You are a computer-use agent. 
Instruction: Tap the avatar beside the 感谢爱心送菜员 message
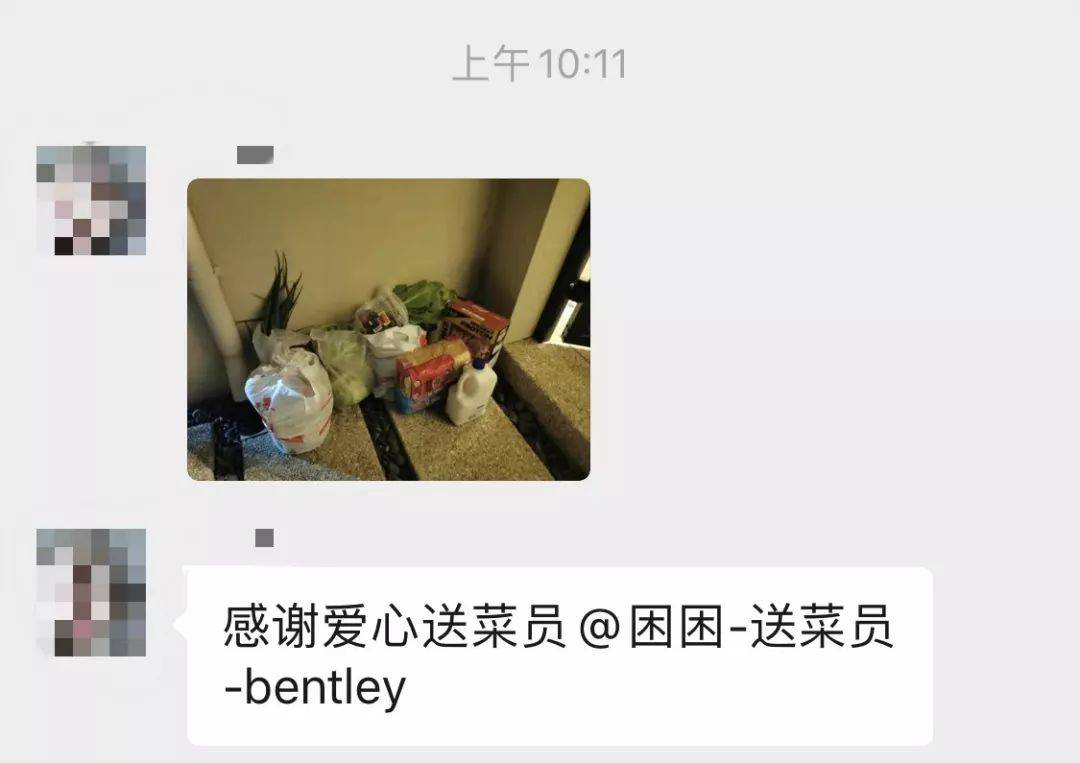pos(91,592)
